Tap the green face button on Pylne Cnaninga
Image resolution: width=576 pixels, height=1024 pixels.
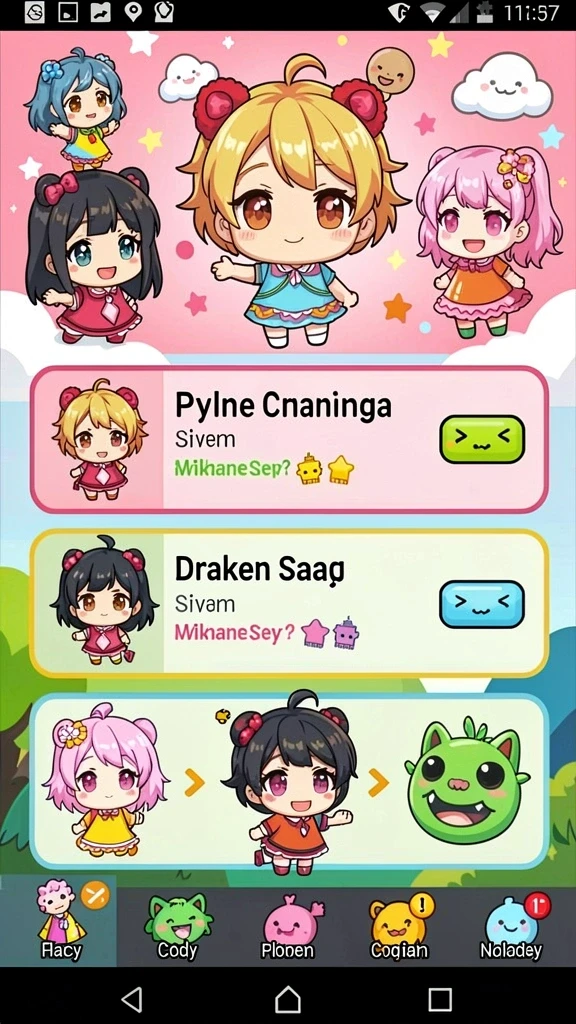(482, 440)
